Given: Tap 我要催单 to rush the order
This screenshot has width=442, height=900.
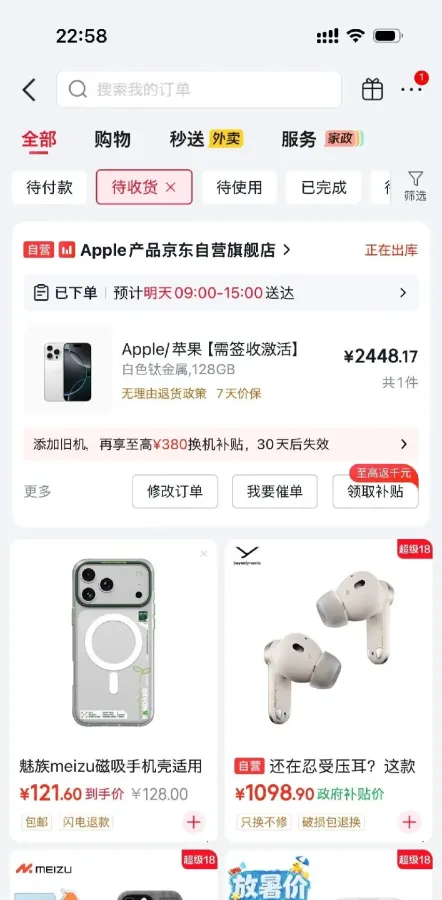Looking at the screenshot, I should click(x=275, y=491).
